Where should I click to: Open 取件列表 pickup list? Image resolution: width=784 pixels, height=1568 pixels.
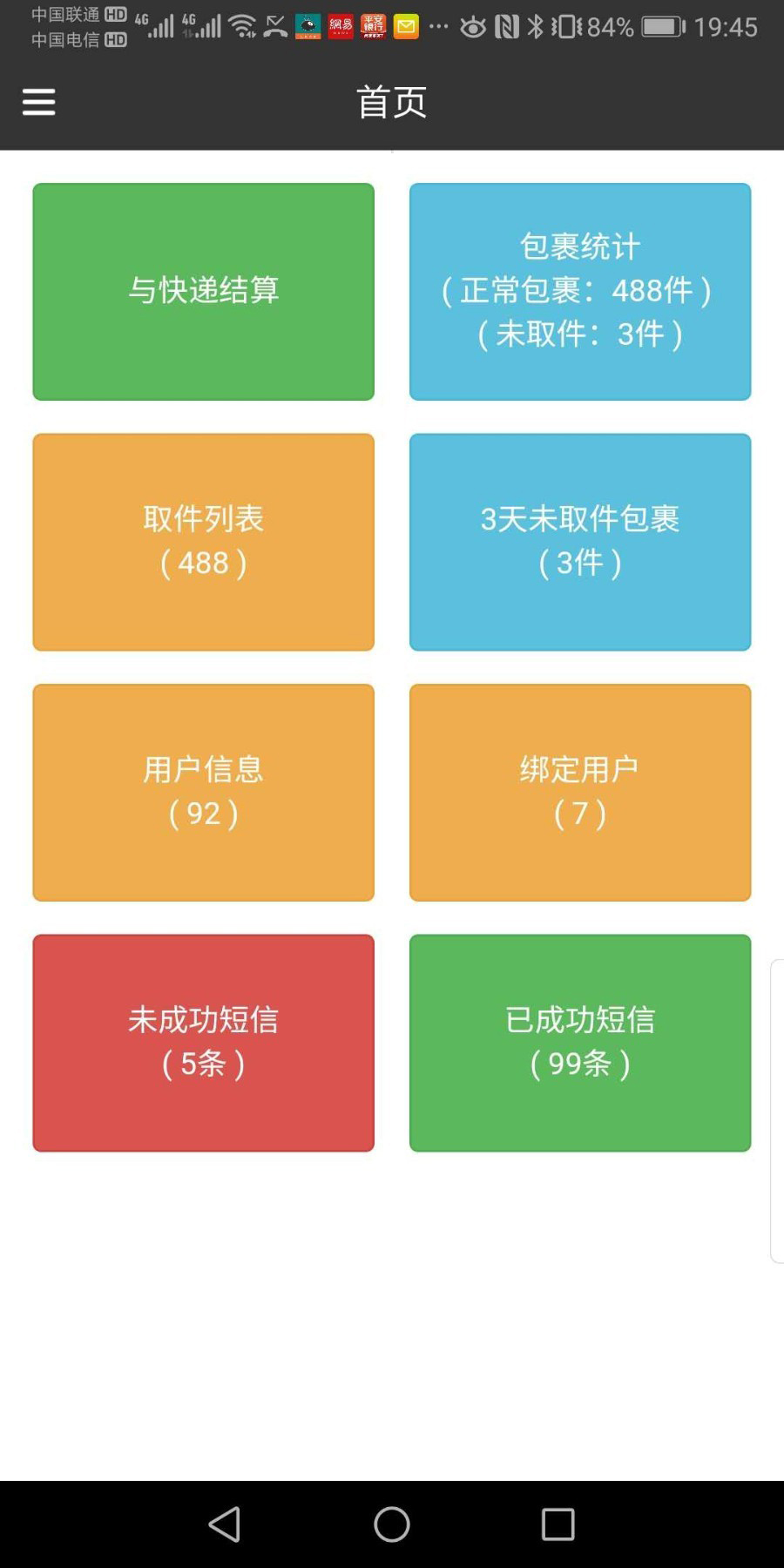tap(203, 541)
